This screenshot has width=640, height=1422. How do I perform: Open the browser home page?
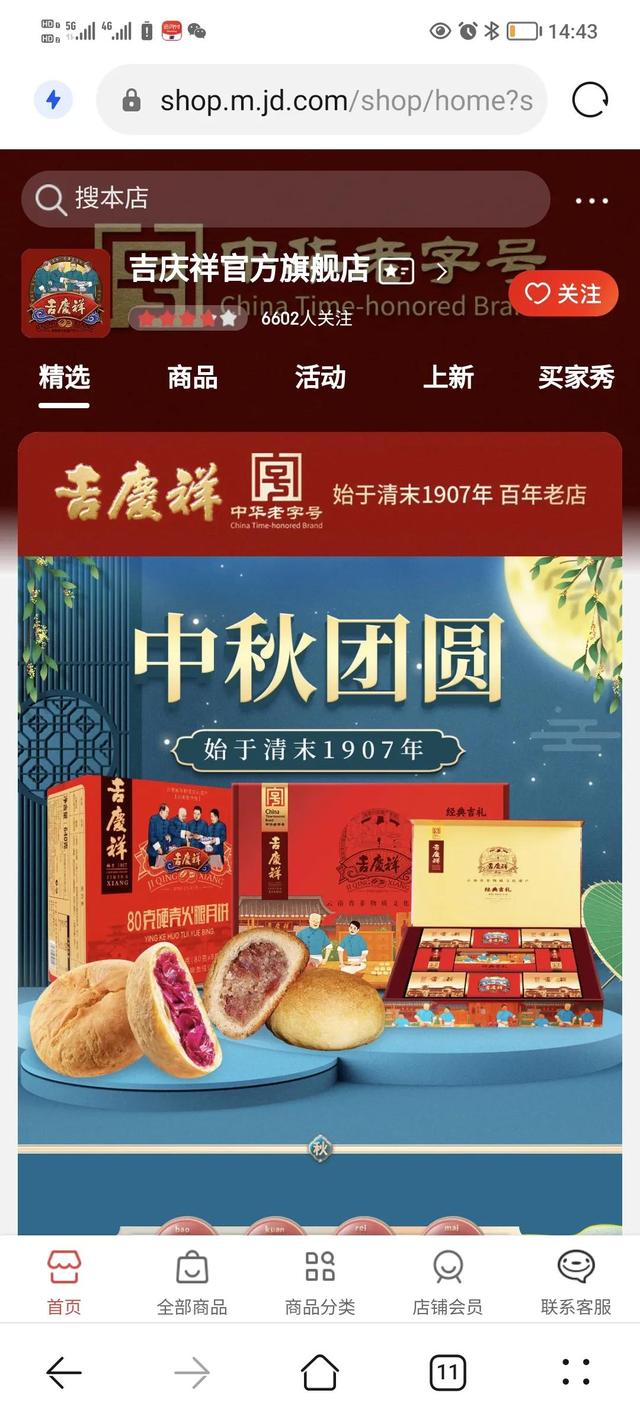pos(320,1372)
